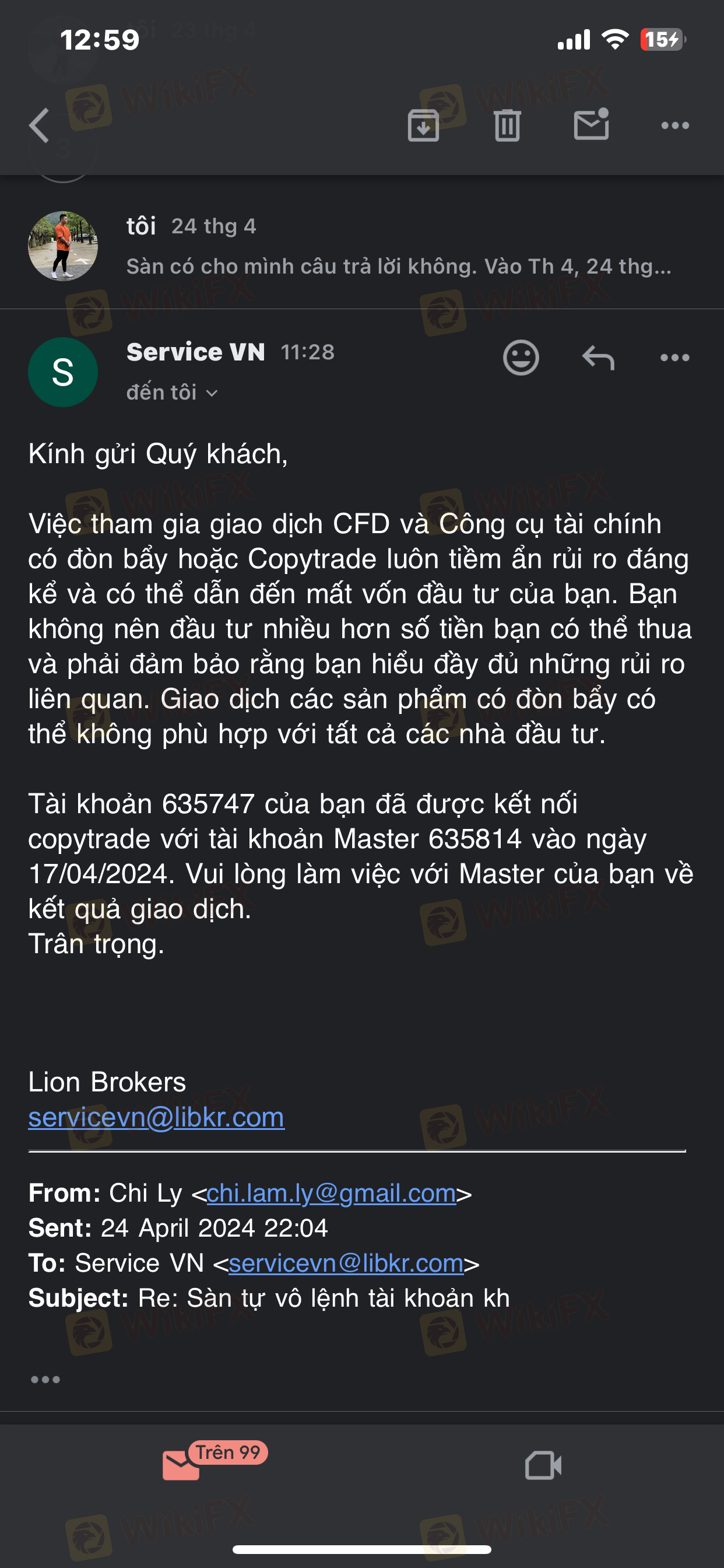Switch to the Meet video tab
The image size is (724, 1568).
(543, 1465)
